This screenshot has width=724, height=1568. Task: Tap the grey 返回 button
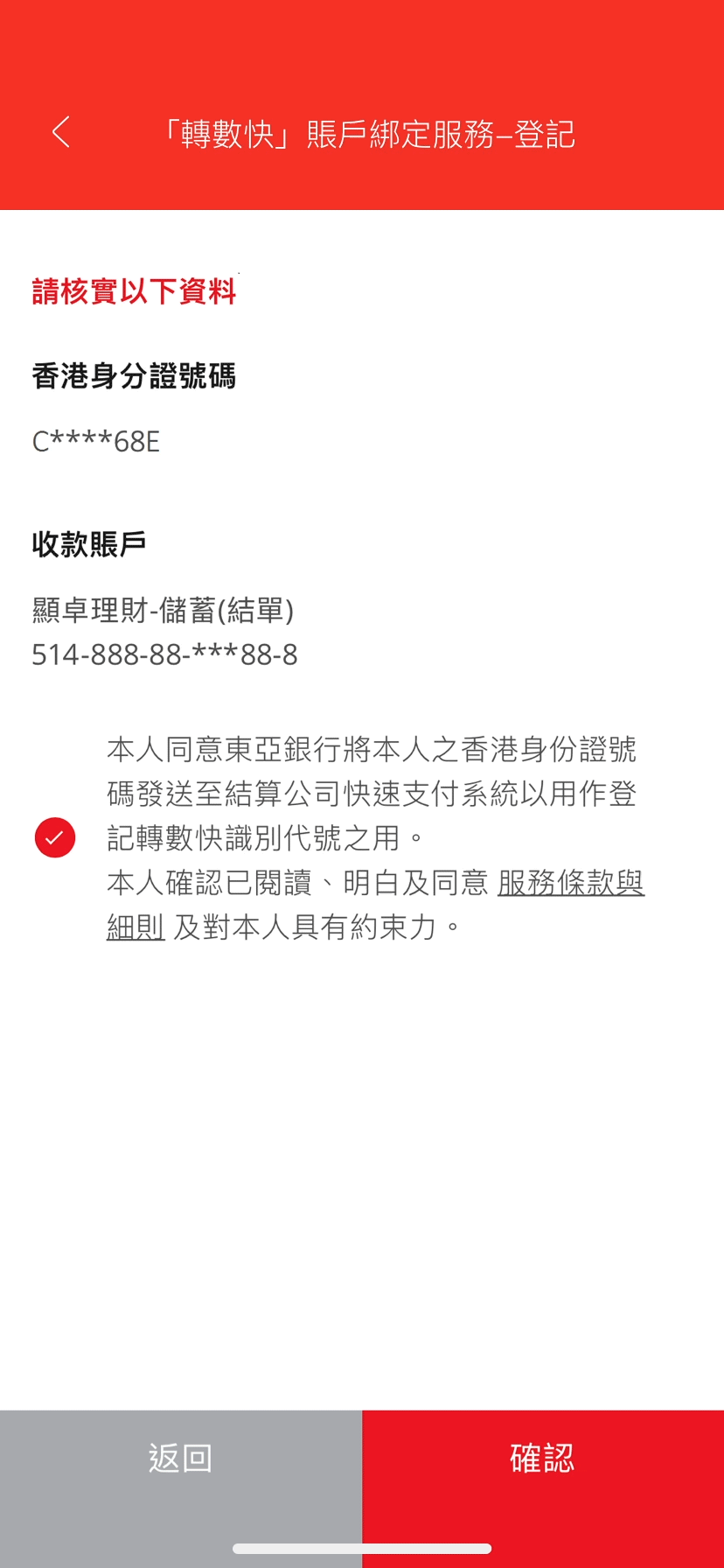[181, 1458]
